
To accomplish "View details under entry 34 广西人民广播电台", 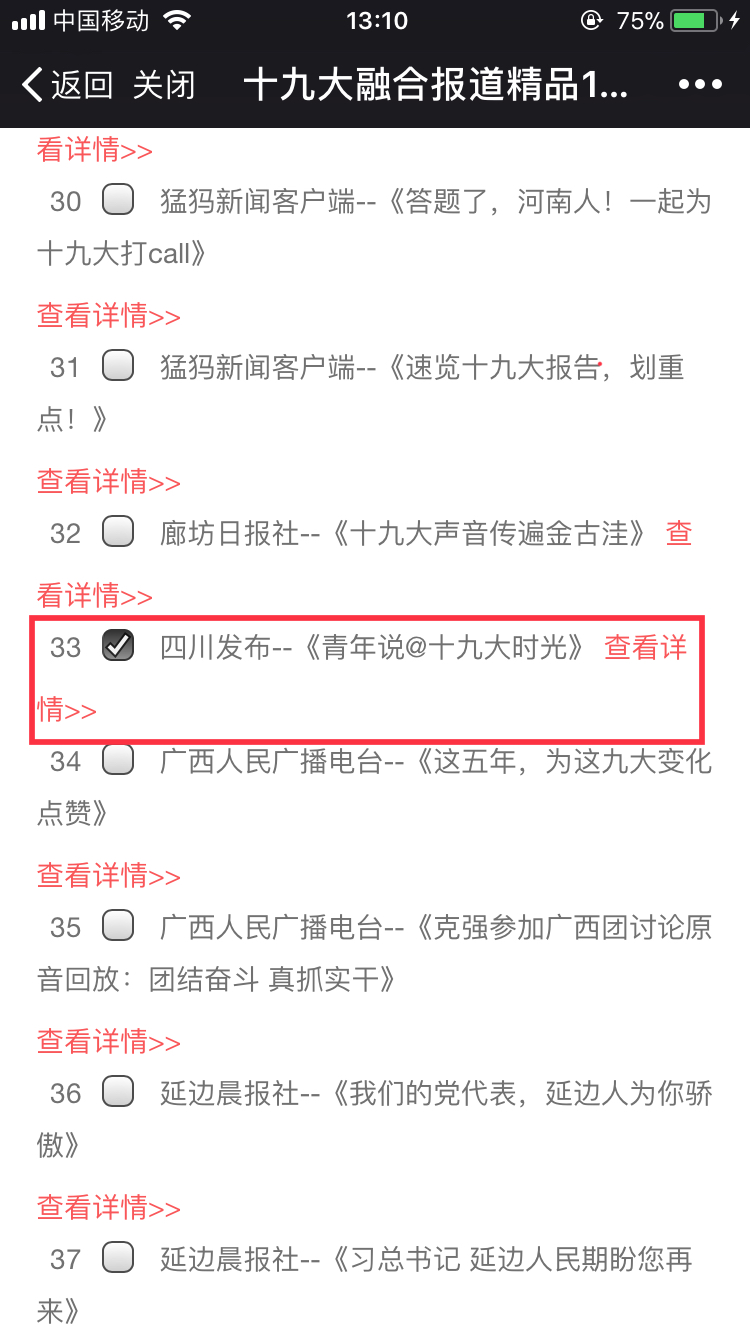I will click(108, 876).
